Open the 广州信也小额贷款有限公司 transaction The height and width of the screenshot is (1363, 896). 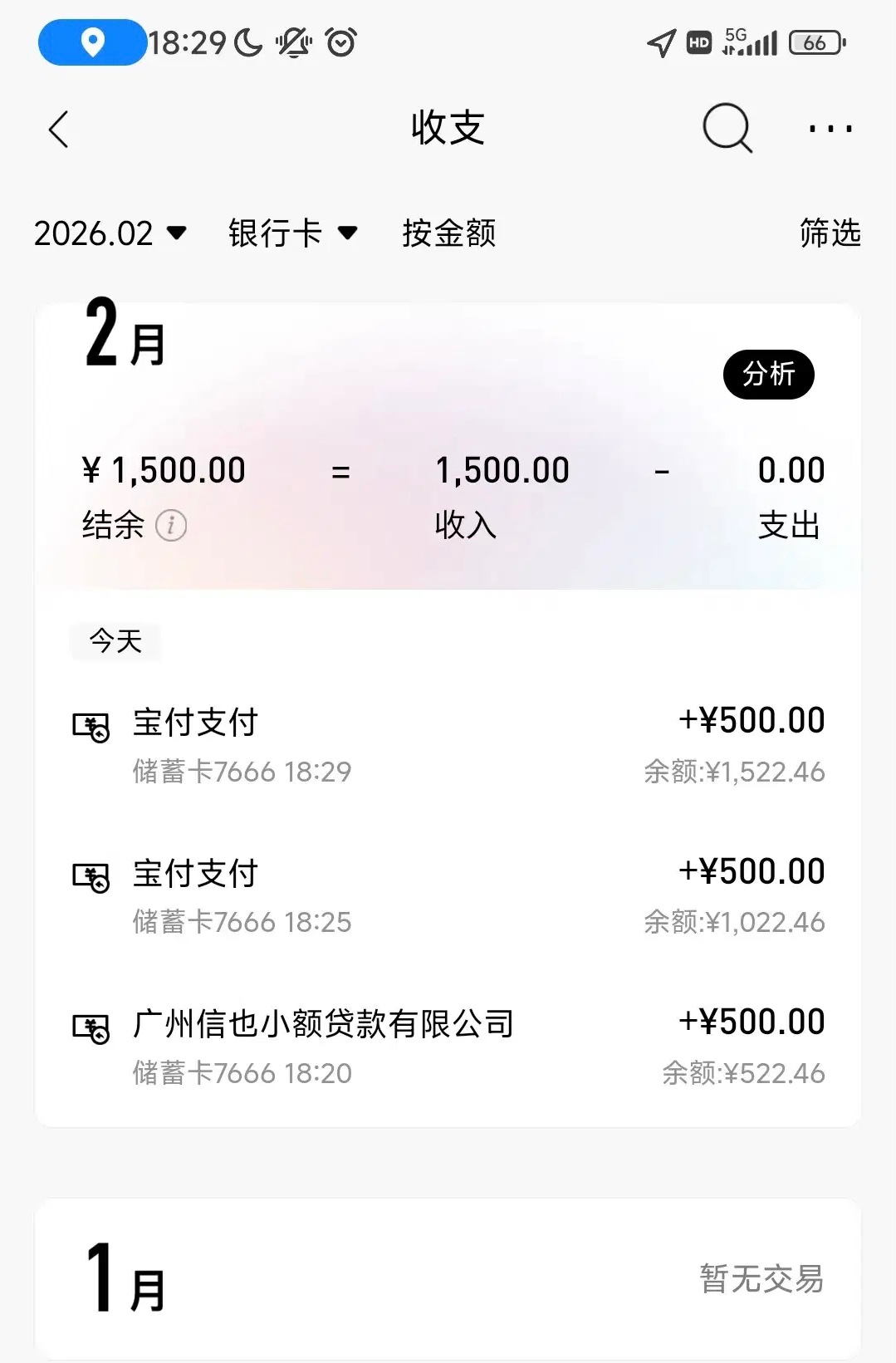pyautogui.click(x=448, y=1047)
